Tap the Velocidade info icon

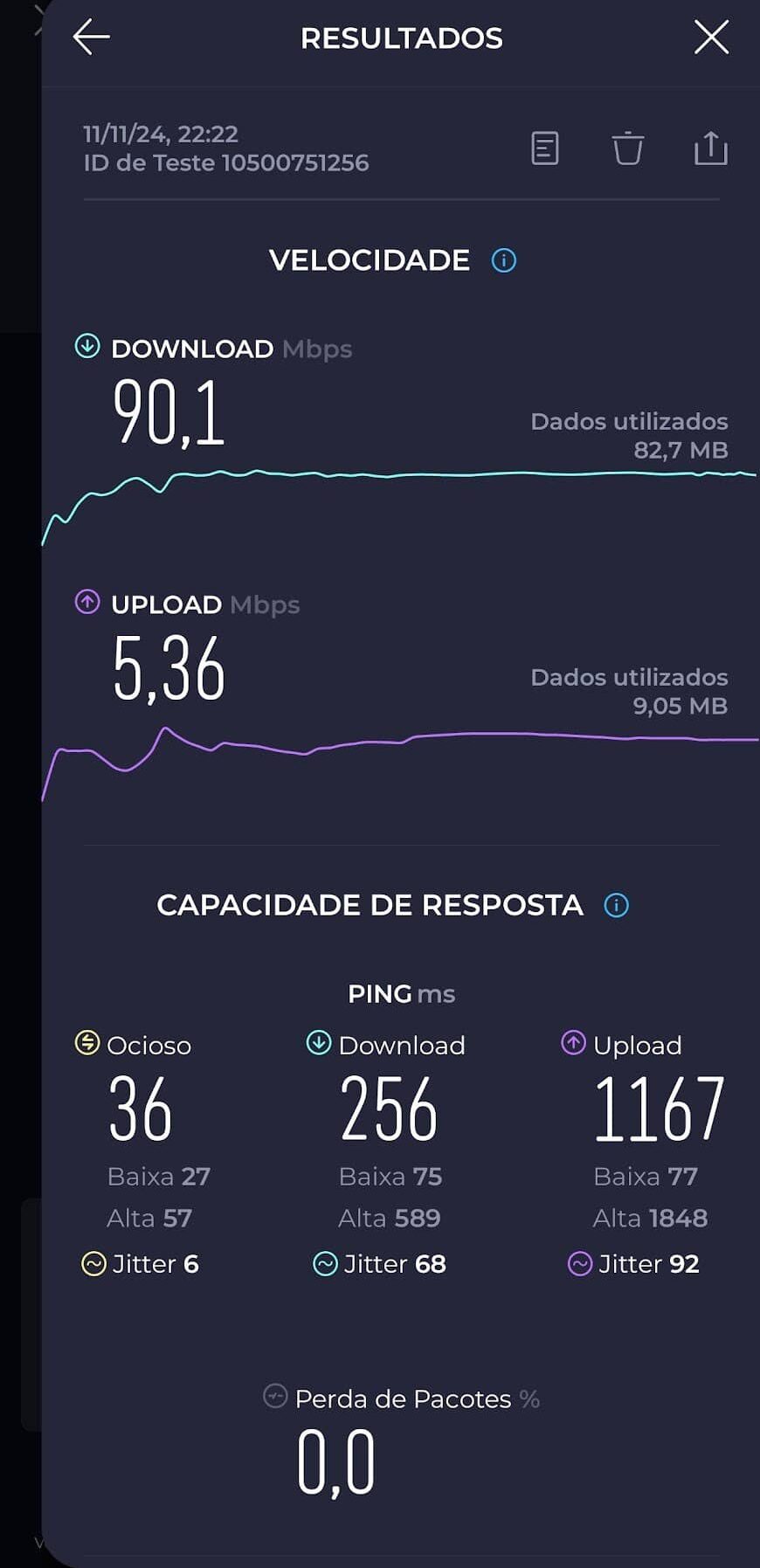pyautogui.click(x=504, y=260)
